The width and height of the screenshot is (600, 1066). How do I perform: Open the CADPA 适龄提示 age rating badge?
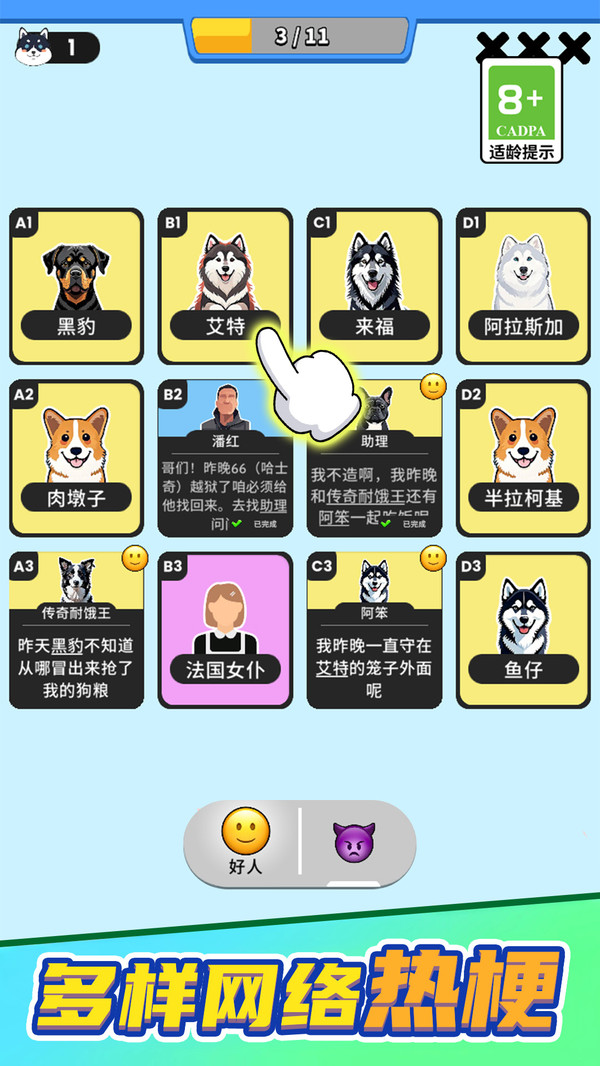[x=521, y=110]
